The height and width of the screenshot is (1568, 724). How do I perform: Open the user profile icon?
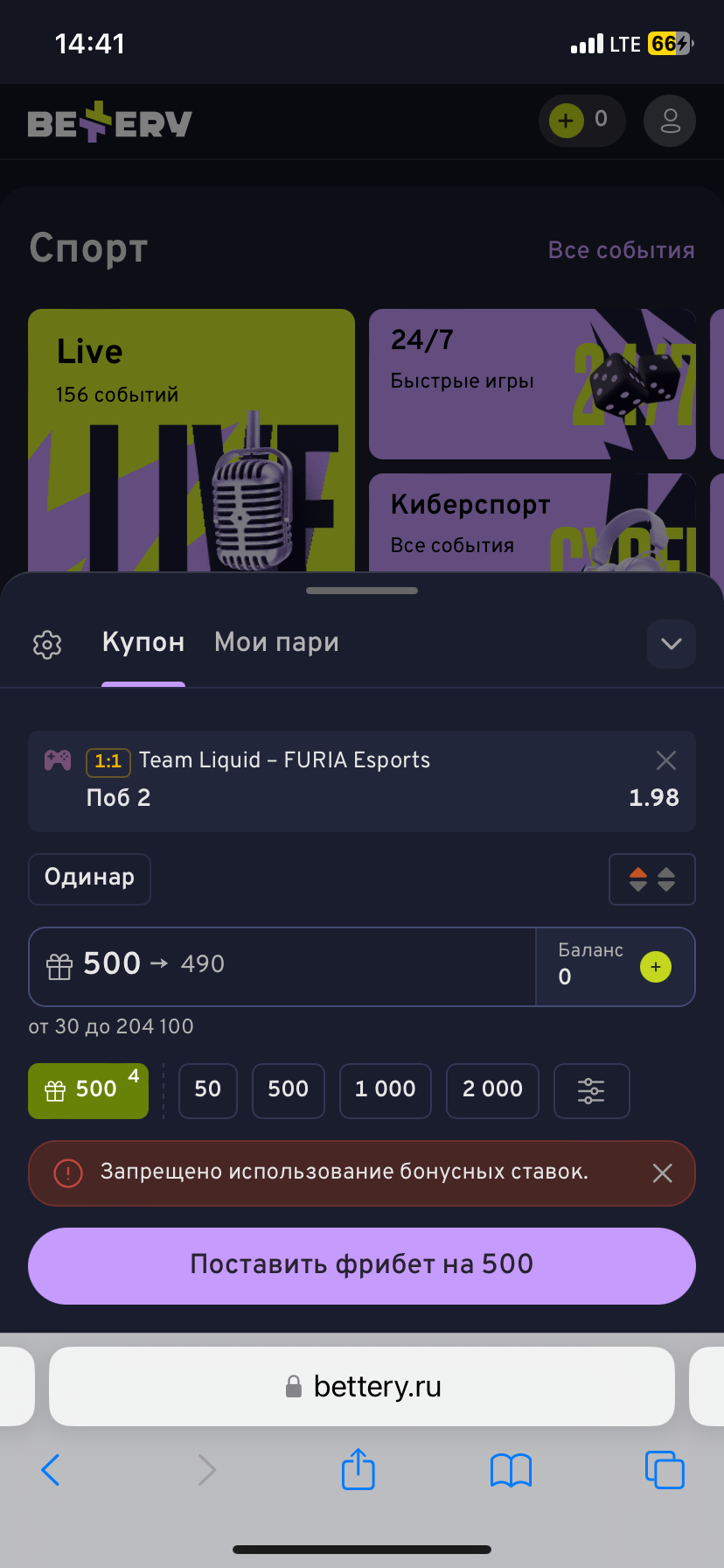click(x=670, y=121)
